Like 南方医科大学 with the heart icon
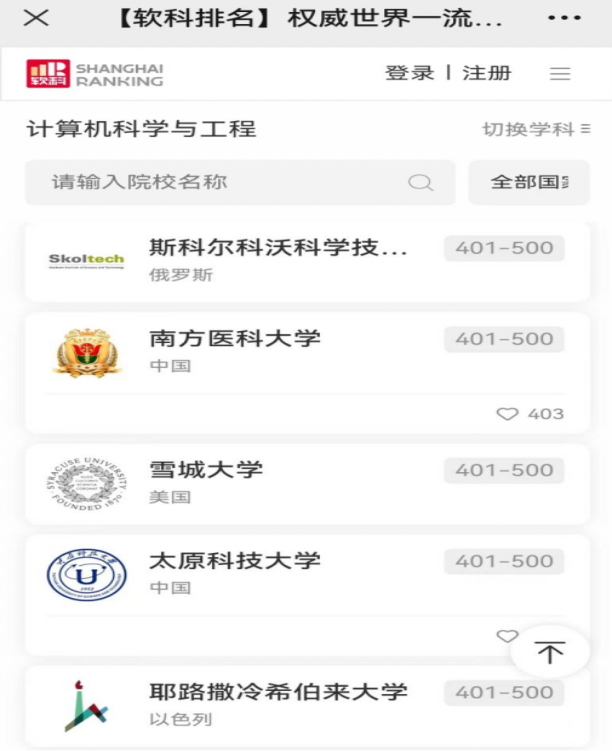 click(509, 414)
